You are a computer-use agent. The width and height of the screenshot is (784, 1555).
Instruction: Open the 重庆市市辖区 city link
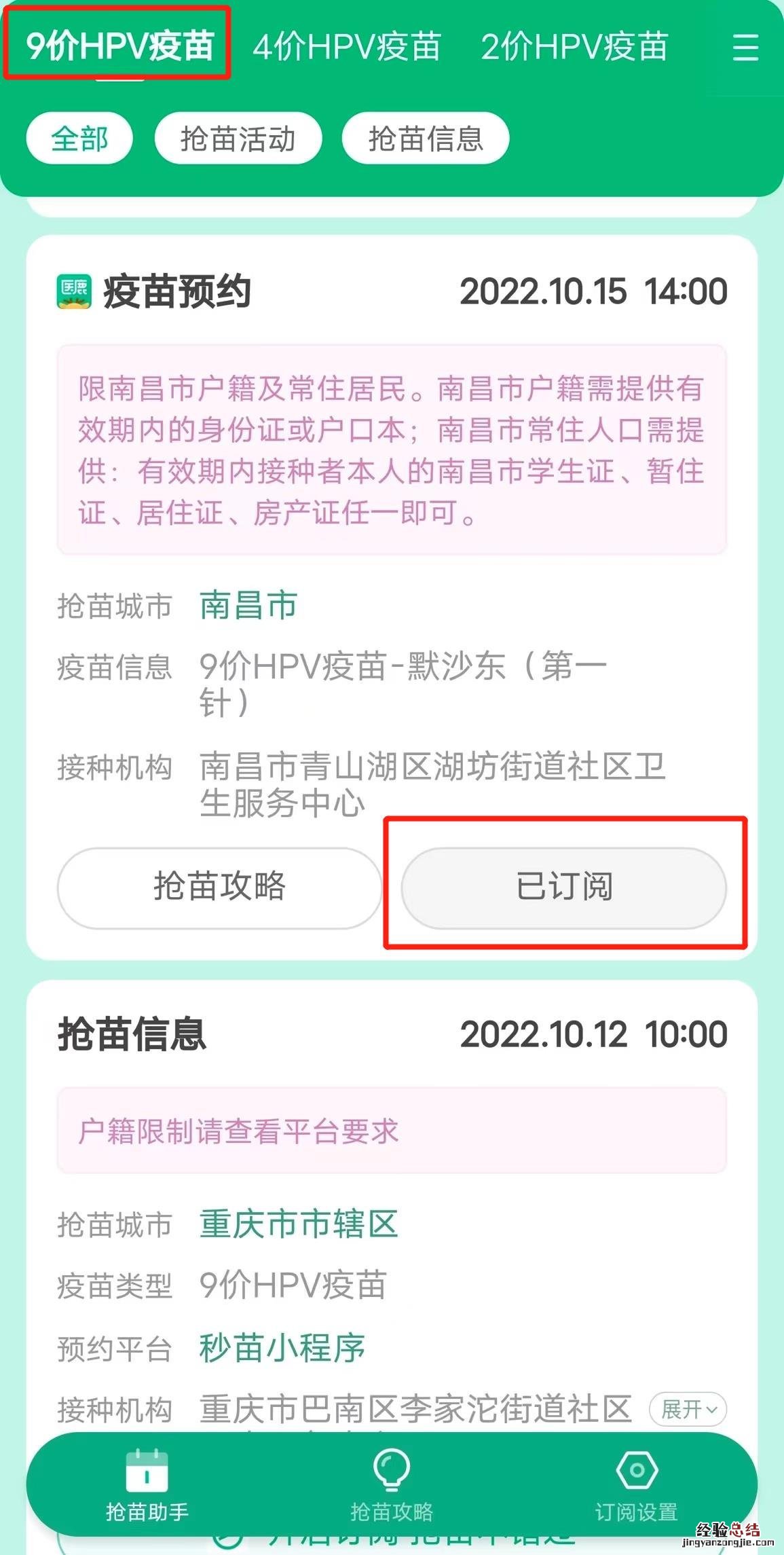(x=299, y=1224)
